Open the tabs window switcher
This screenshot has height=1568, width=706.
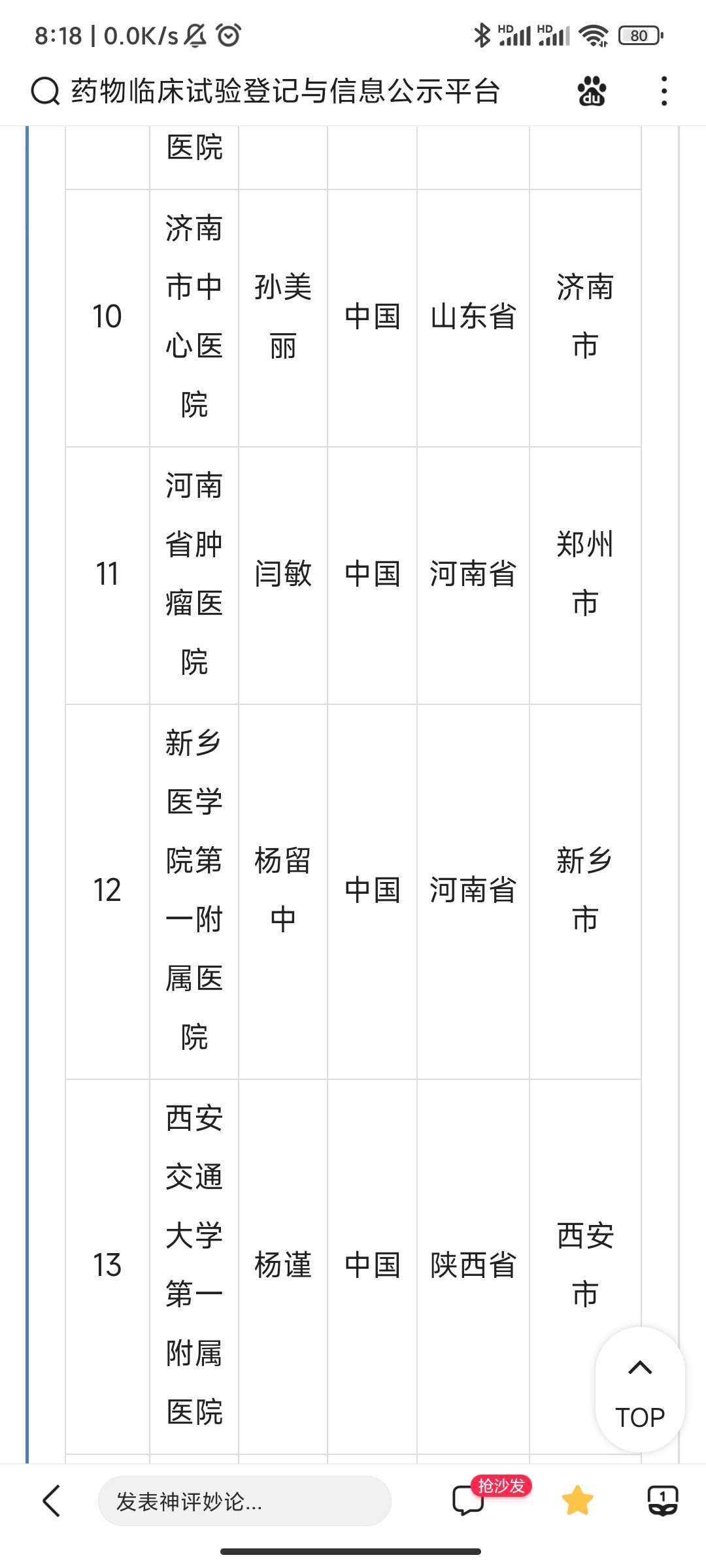(662, 1501)
